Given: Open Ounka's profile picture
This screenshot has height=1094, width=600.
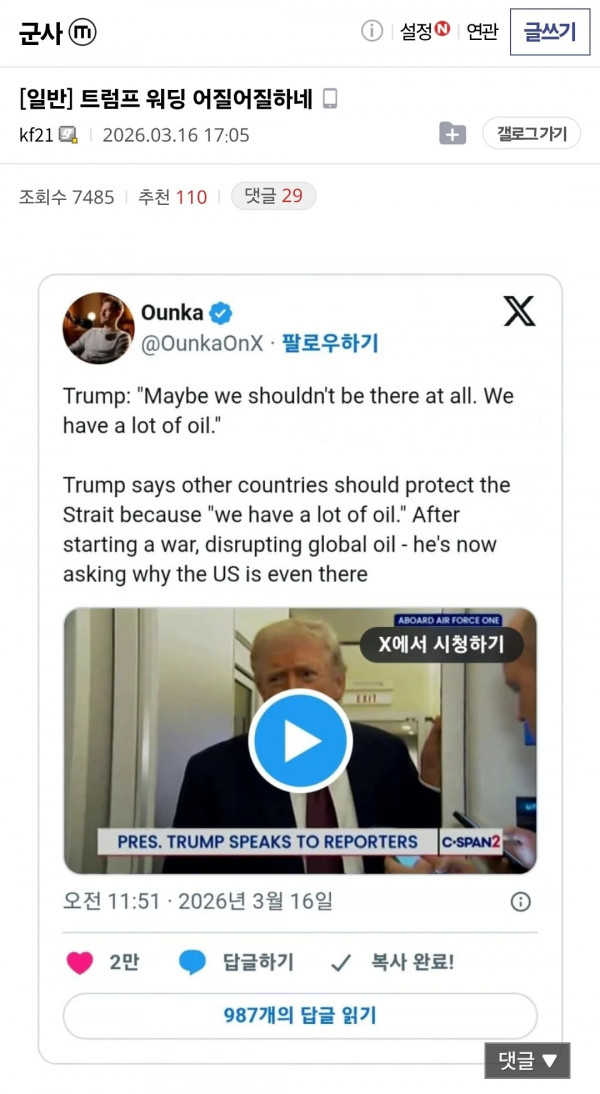Looking at the screenshot, I should point(98,328).
